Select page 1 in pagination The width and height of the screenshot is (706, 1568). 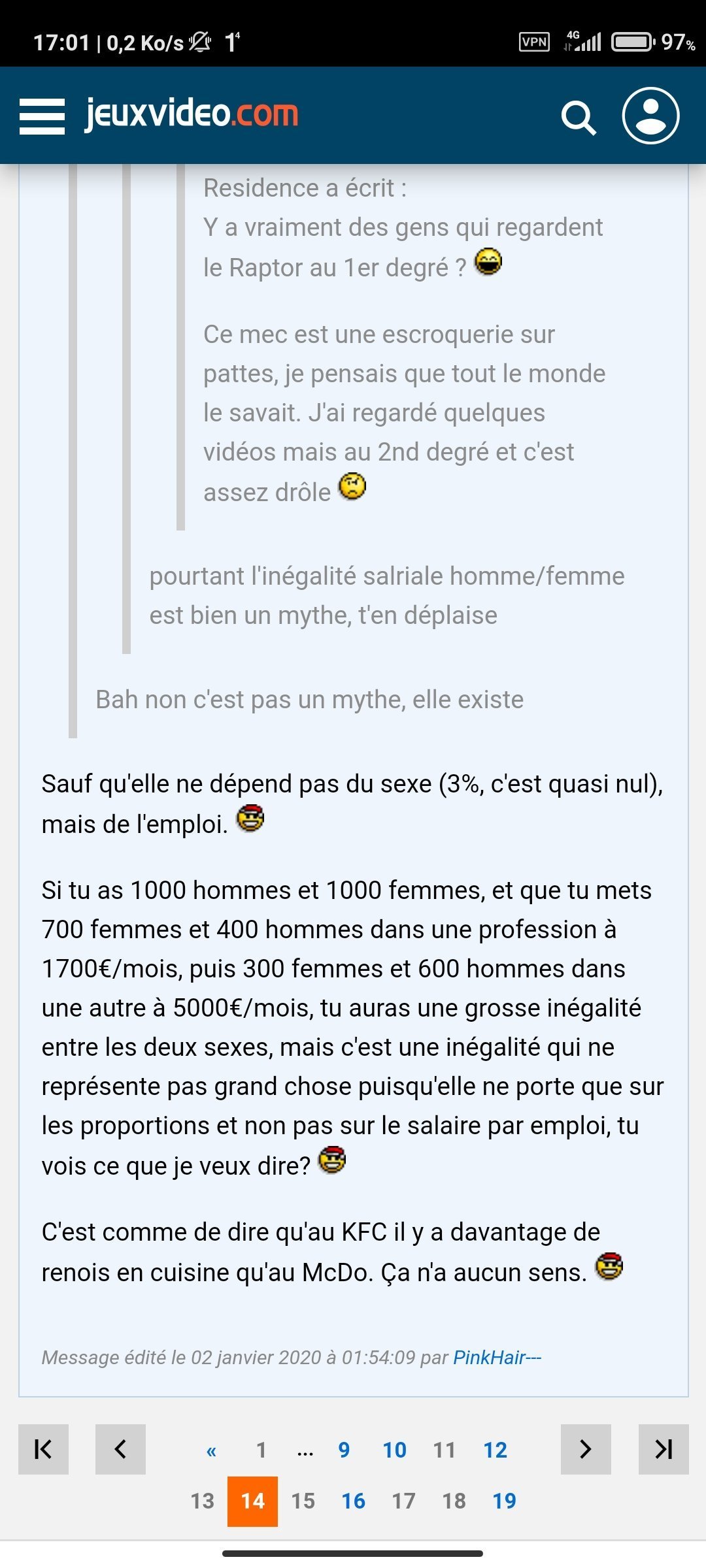261,1450
